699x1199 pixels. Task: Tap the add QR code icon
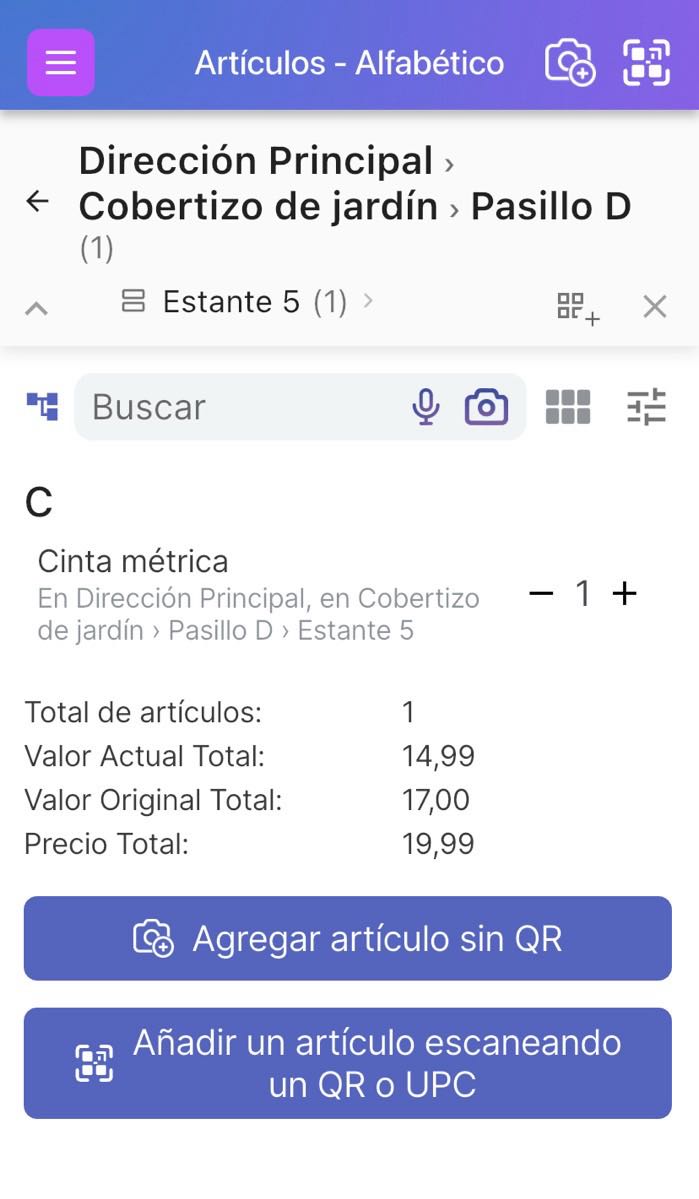tap(578, 307)
